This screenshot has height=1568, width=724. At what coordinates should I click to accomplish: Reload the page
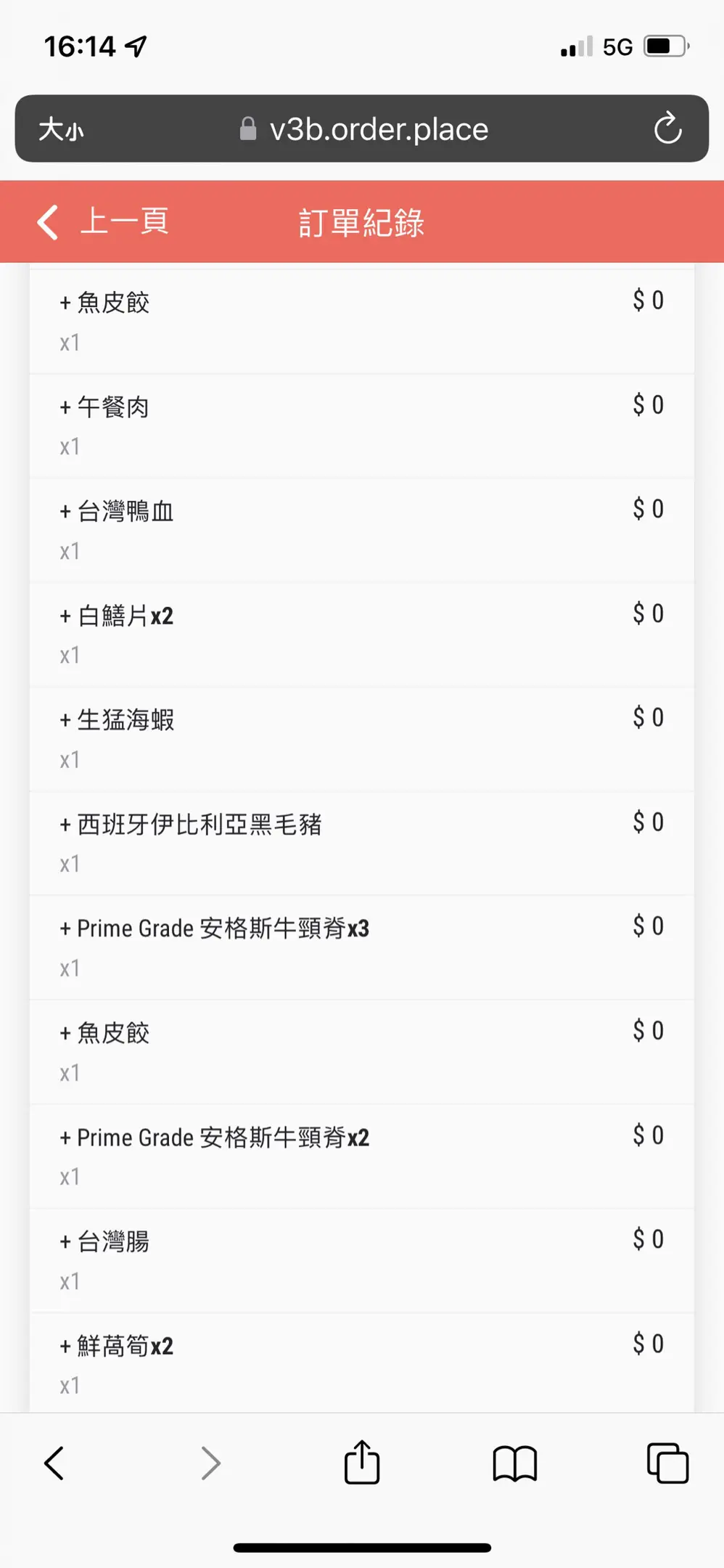coord(667,128)
